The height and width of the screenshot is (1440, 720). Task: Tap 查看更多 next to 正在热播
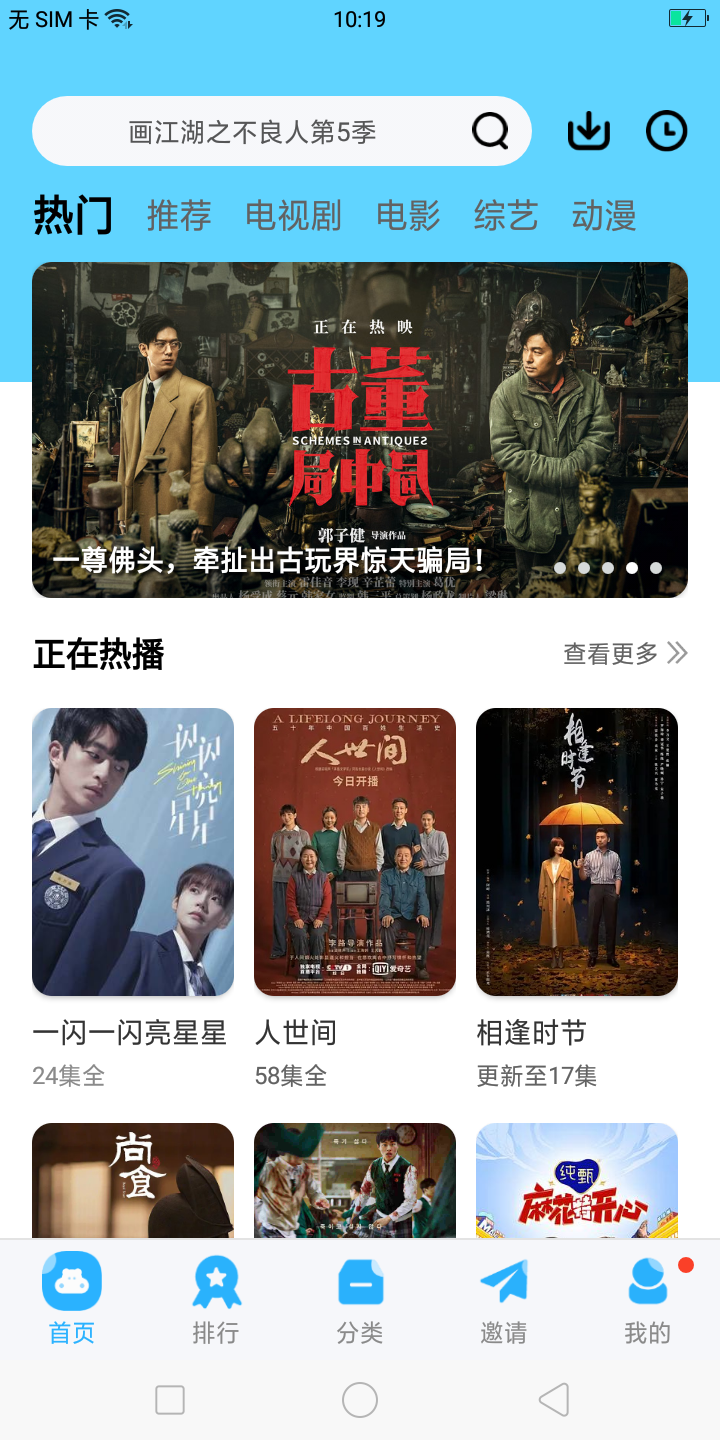[x=625, y=654]
